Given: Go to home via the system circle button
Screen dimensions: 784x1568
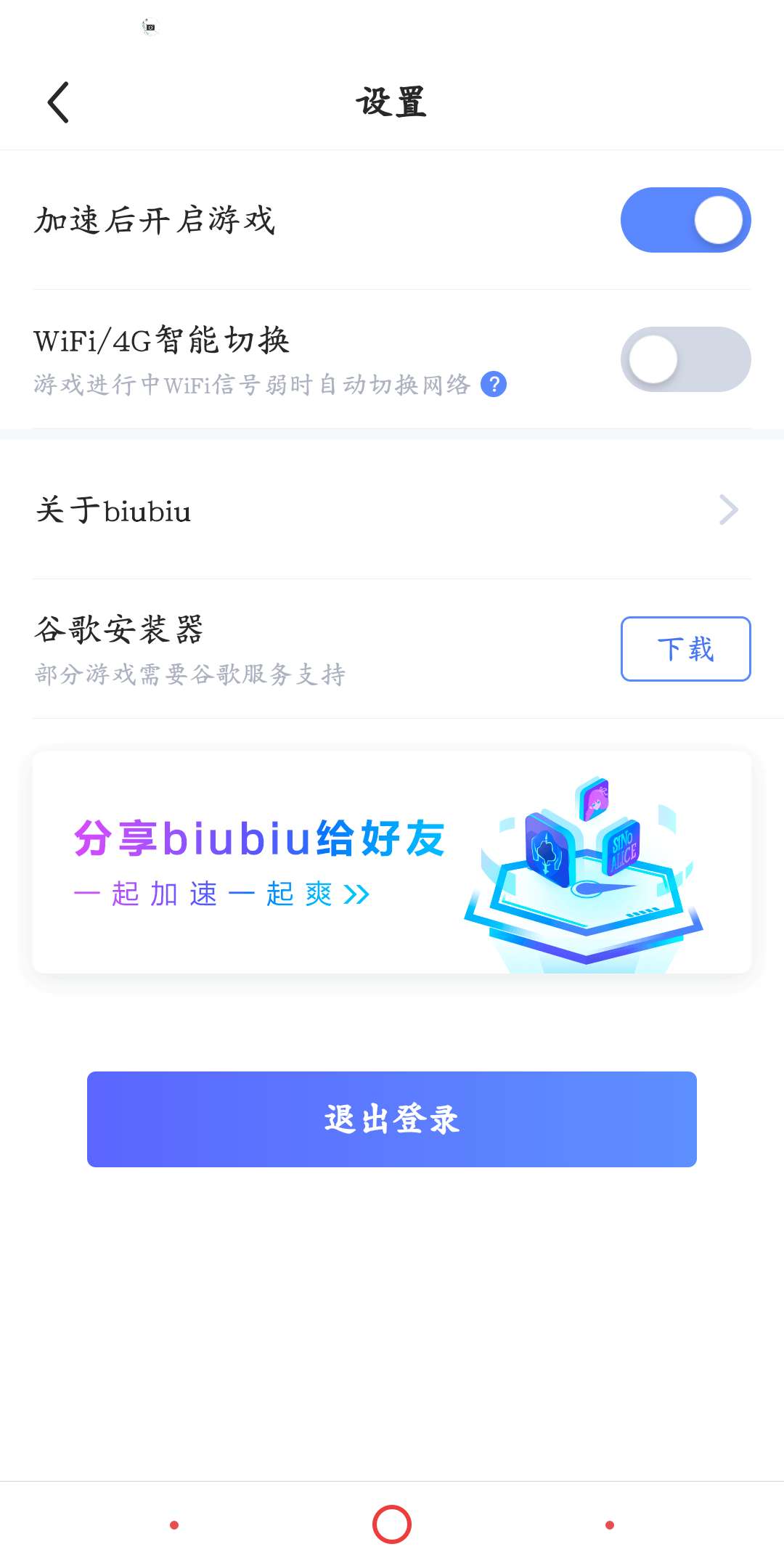Looking at the screenshot, I should coord(392,1524).
